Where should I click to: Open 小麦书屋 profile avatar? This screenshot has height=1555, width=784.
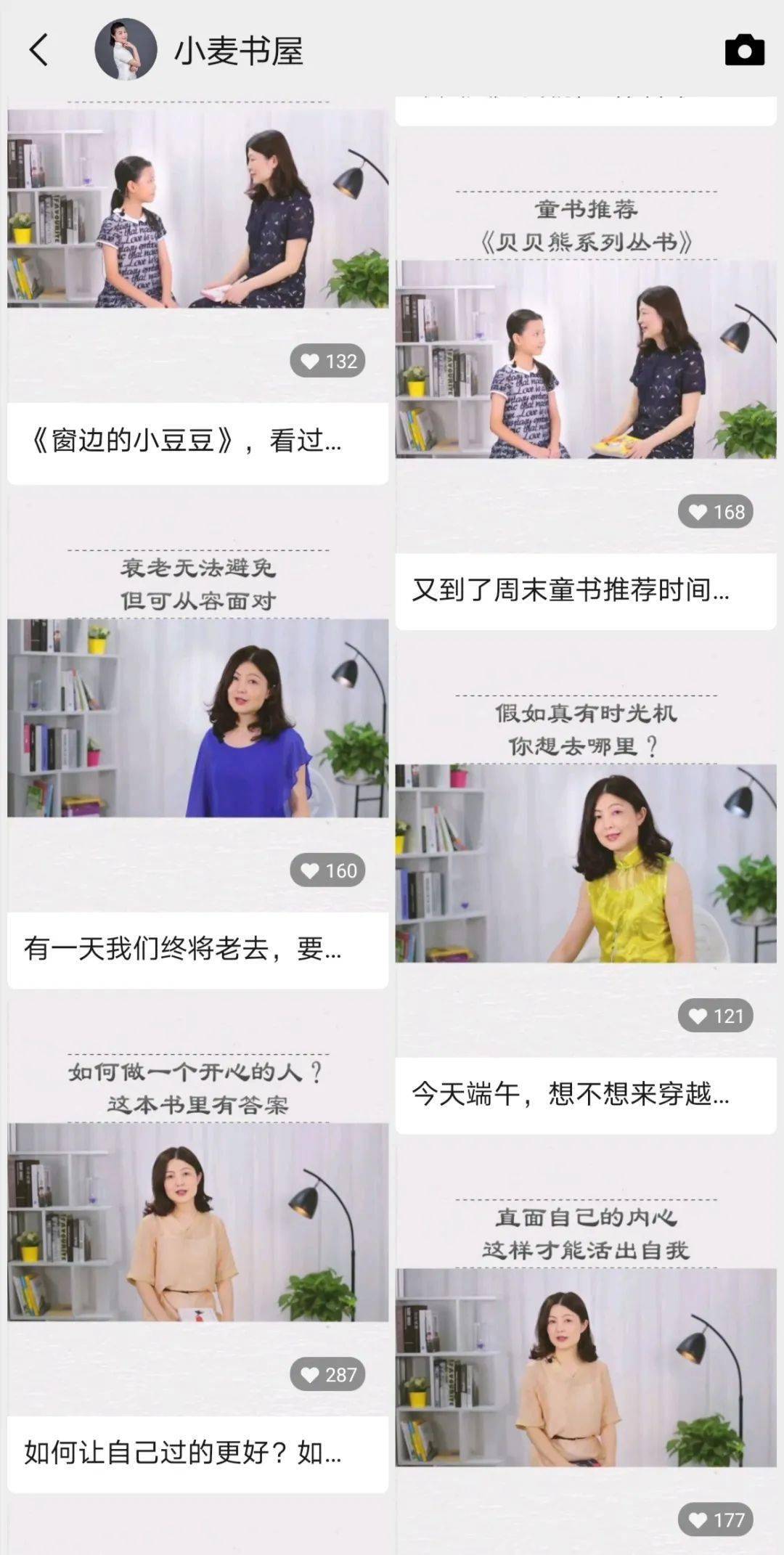pyautogui.click(x=126, y=49)
